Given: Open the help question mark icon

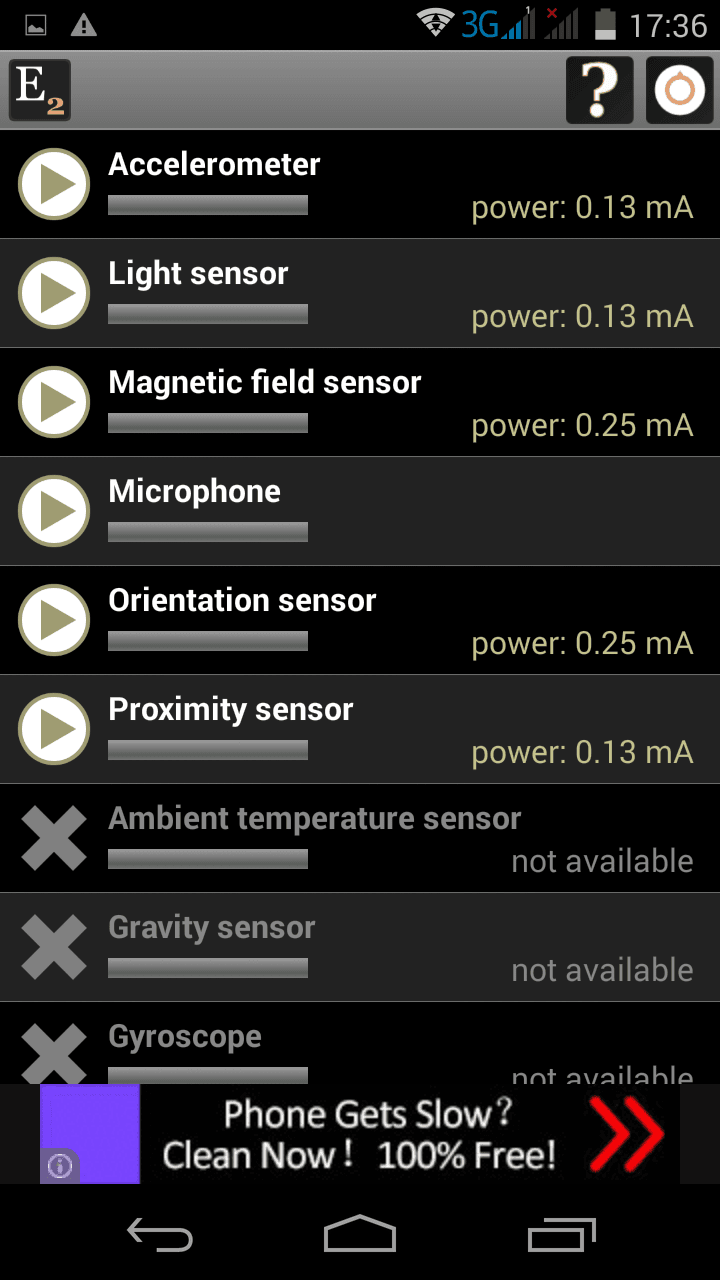Looking at the screenshot, I should (x=599, y=90).
